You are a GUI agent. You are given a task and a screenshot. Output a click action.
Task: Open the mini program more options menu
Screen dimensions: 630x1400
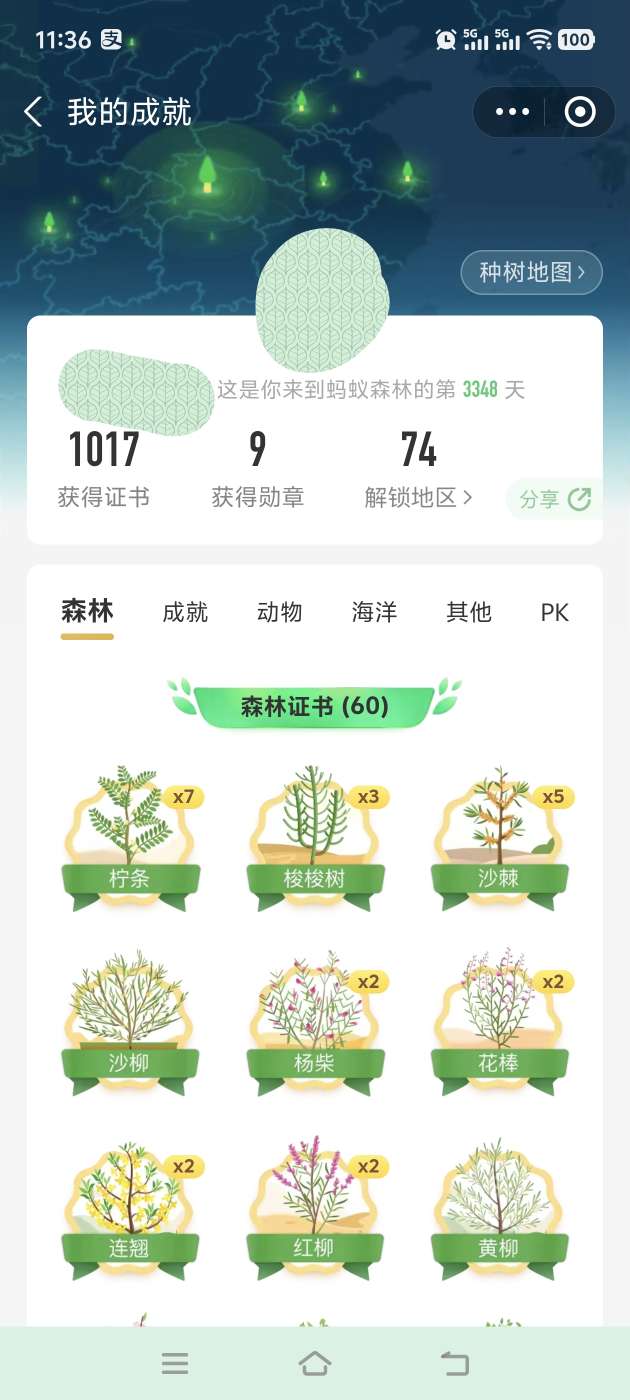[x=512, y=112]
